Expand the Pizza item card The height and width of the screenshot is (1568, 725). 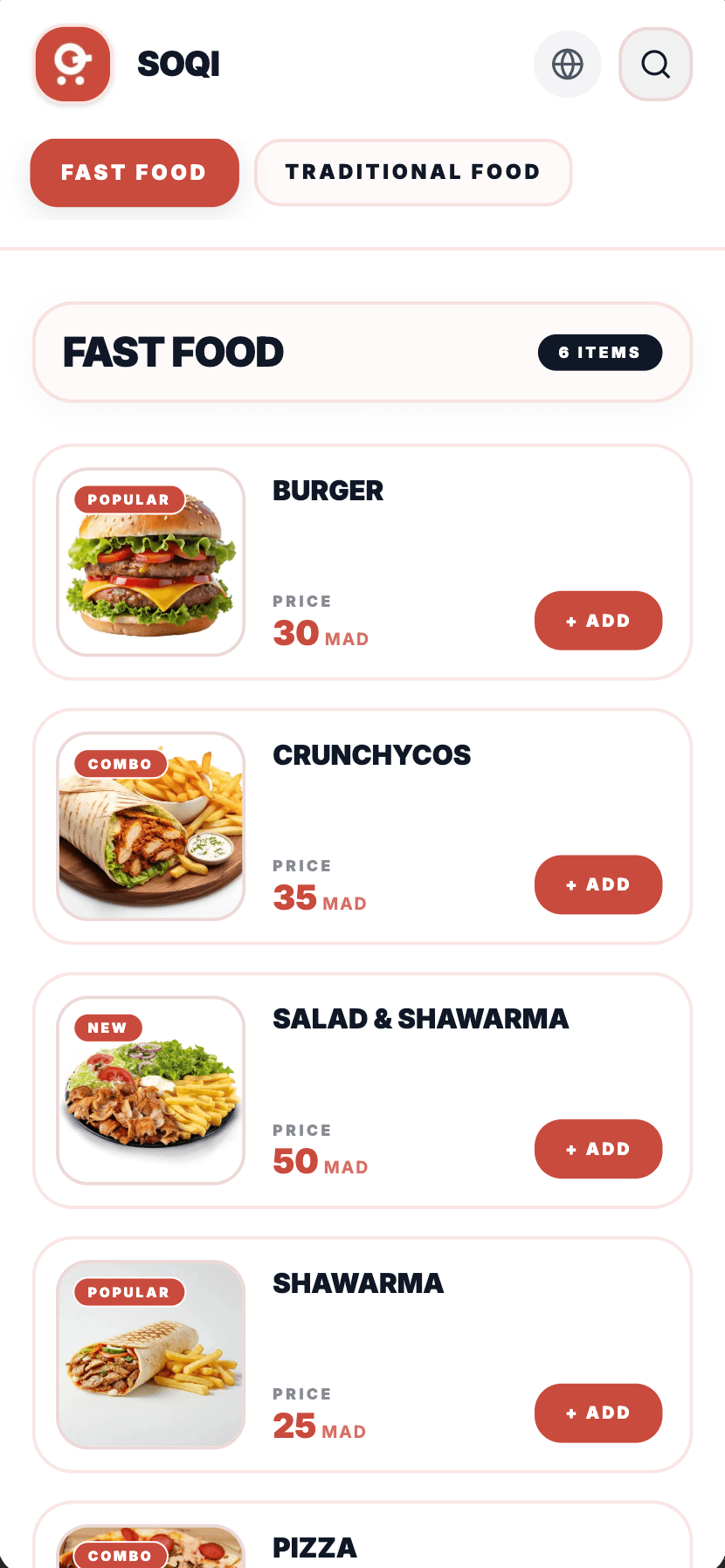pos(362,1541)
